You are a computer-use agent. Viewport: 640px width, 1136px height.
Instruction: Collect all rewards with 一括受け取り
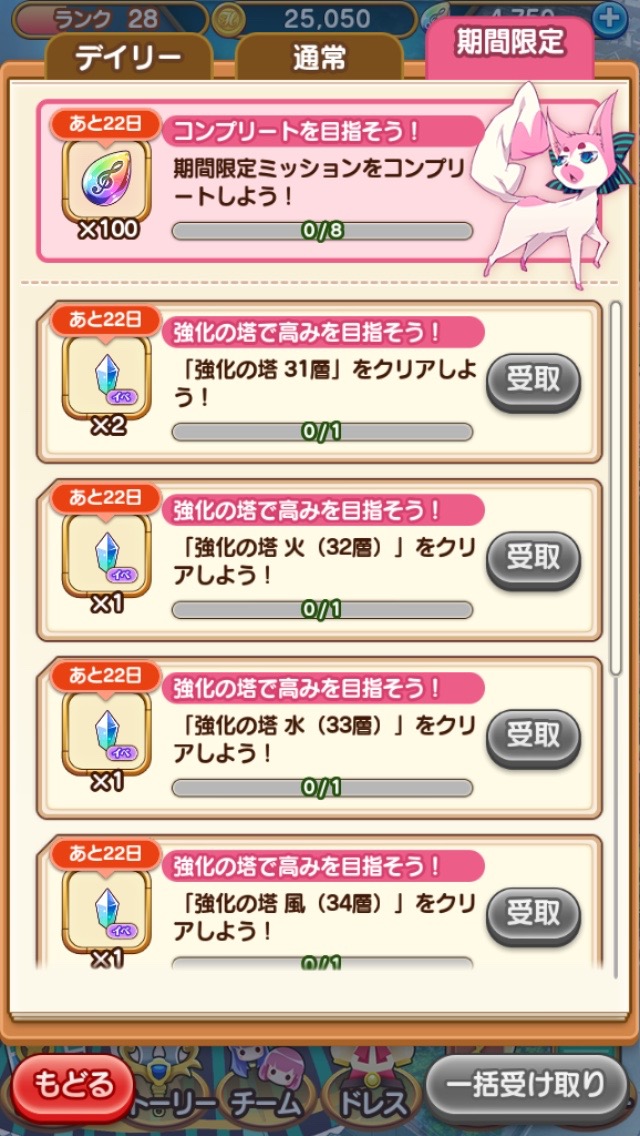(526, 1086)
